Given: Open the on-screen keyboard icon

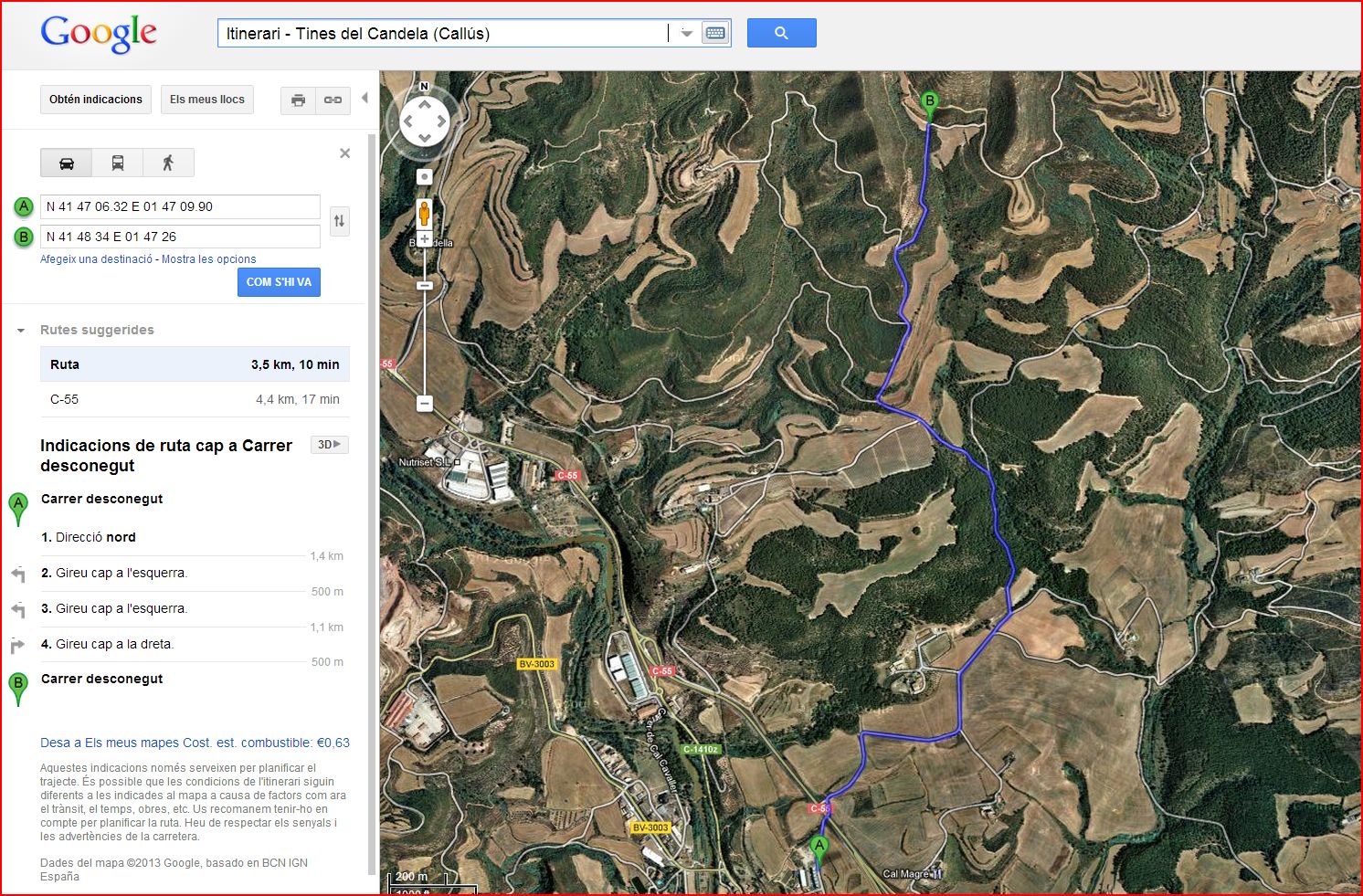Looking at the screenshot, I should (x=715, y=34).
